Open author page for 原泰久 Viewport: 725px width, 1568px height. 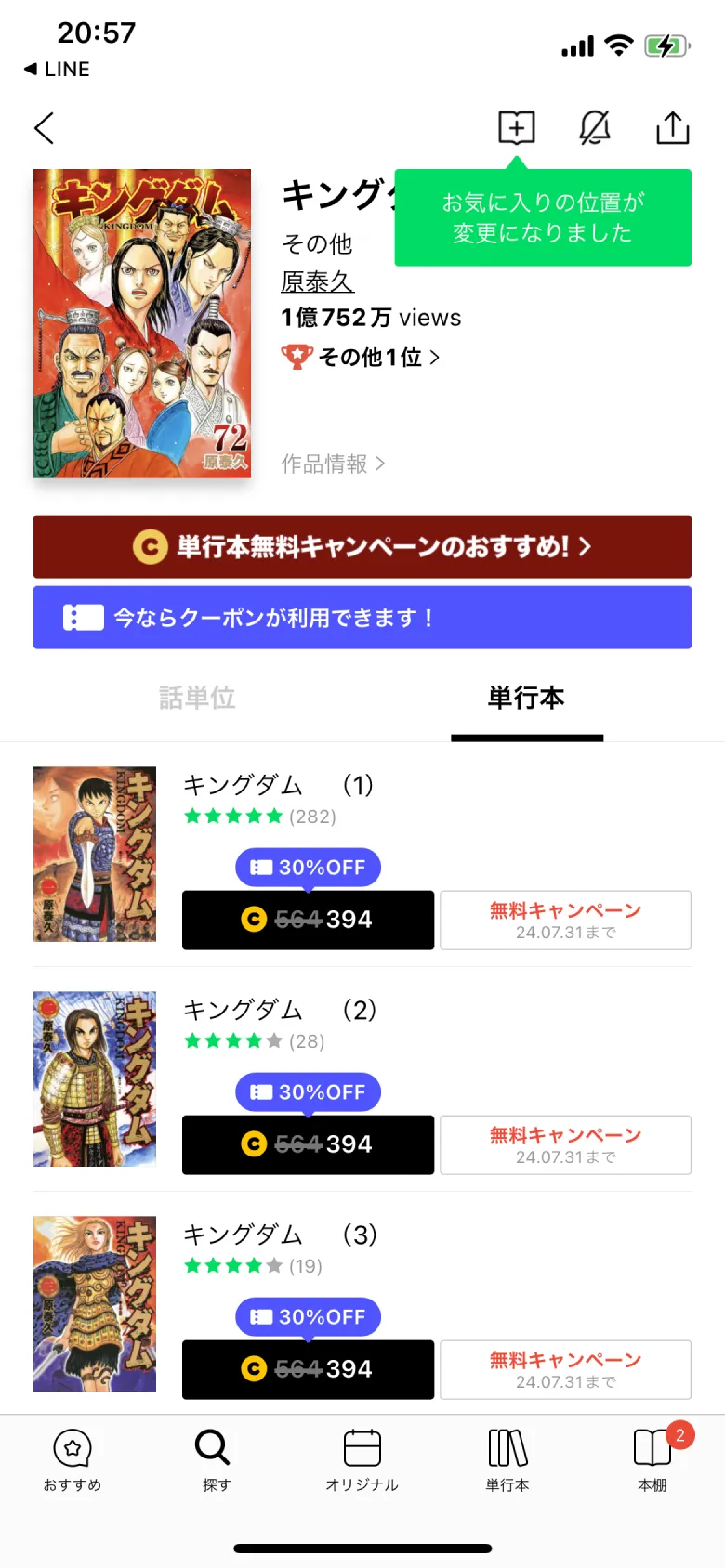pos(319,281)
